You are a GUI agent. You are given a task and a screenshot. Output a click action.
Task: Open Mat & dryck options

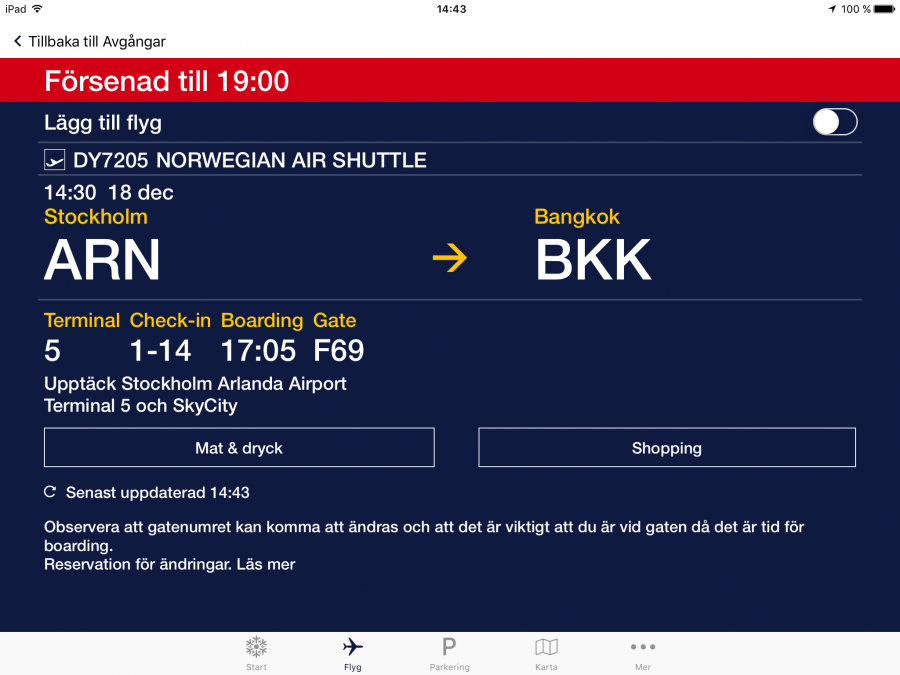point(239,448)
